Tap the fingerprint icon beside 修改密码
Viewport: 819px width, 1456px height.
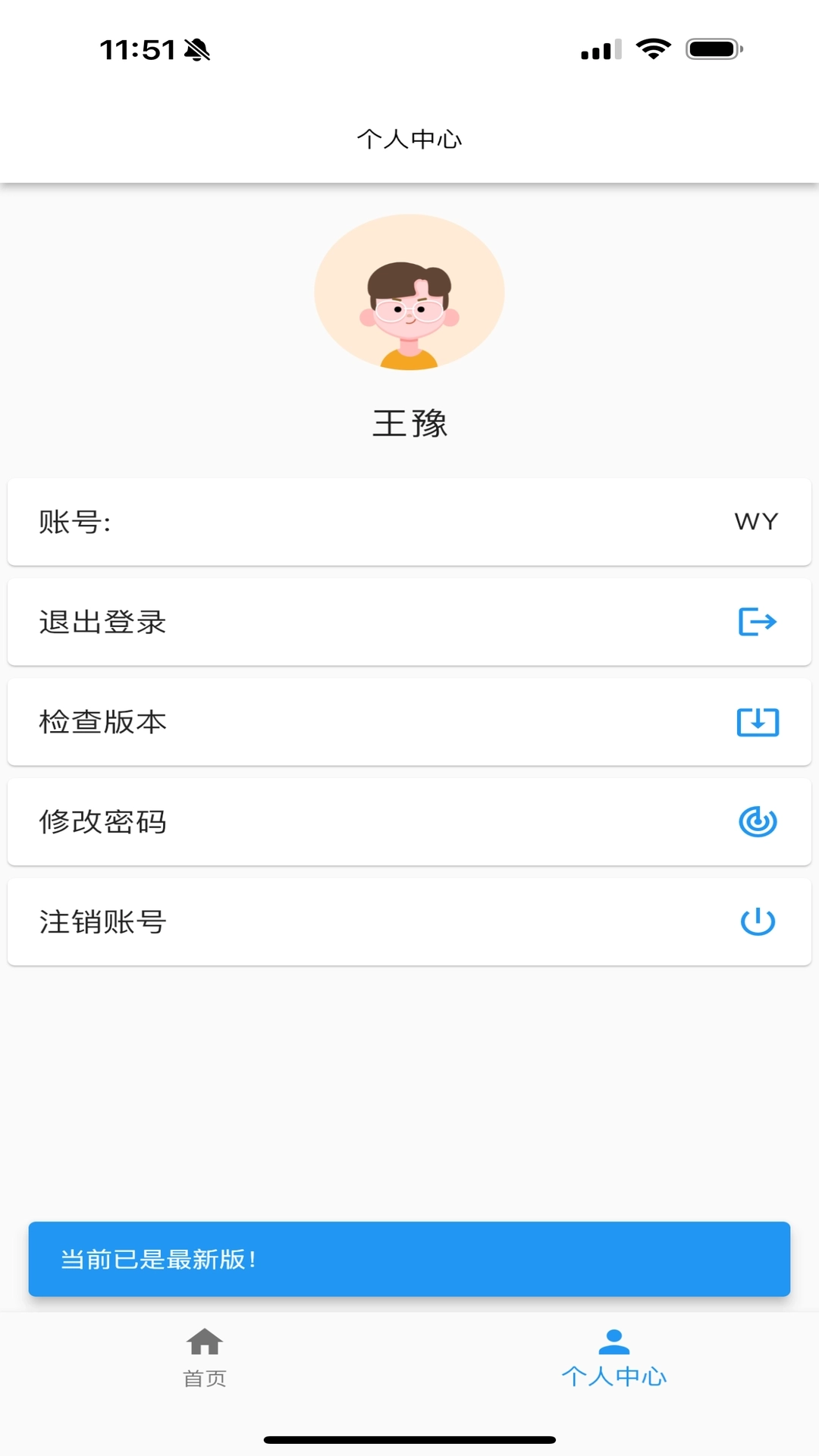757,822
